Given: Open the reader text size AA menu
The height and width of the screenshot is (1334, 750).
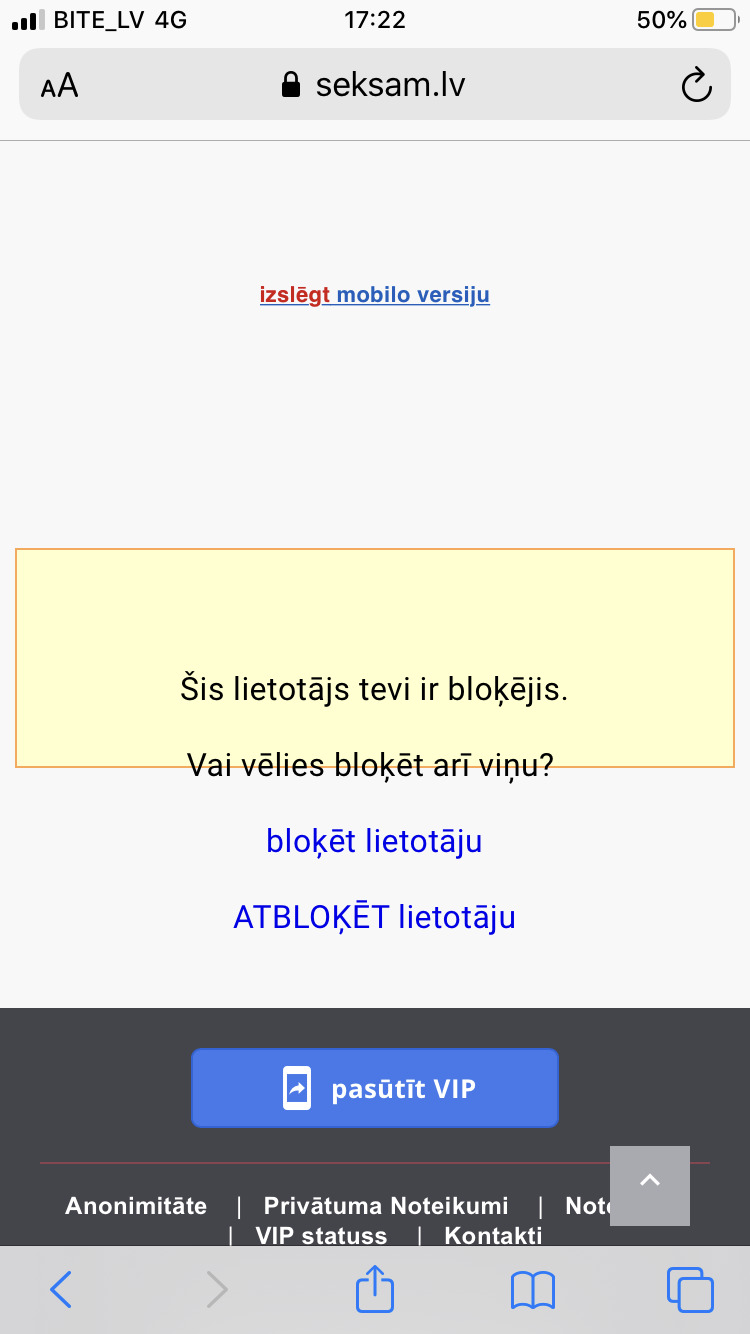Looking at the screenshot, I should (60, 86).
